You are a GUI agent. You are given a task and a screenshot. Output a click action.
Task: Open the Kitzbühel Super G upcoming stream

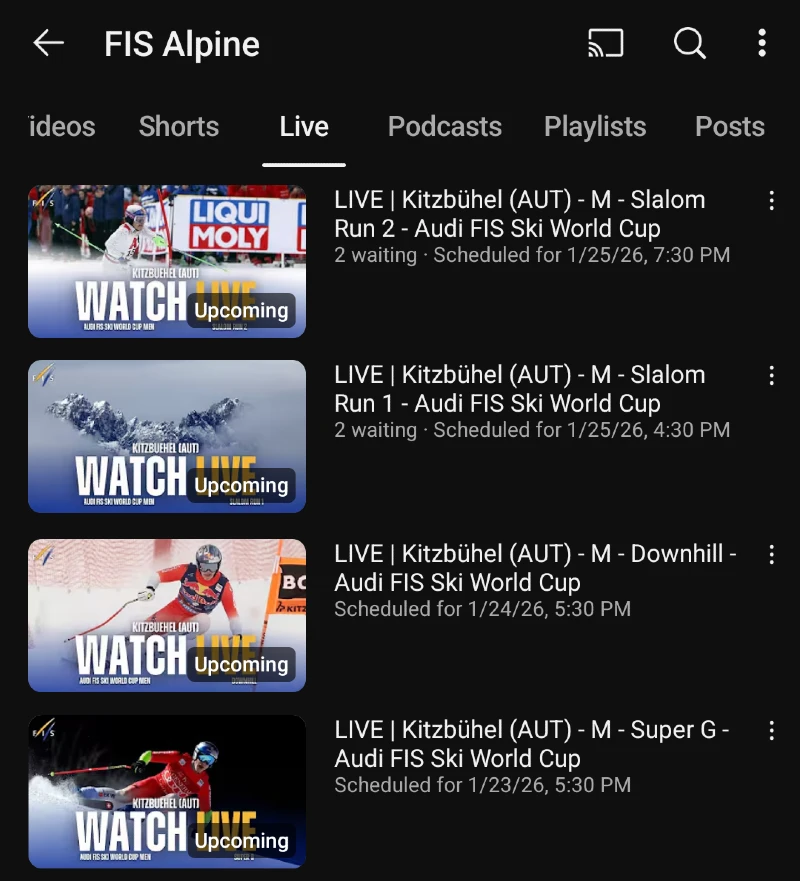[x=167, y=792]
